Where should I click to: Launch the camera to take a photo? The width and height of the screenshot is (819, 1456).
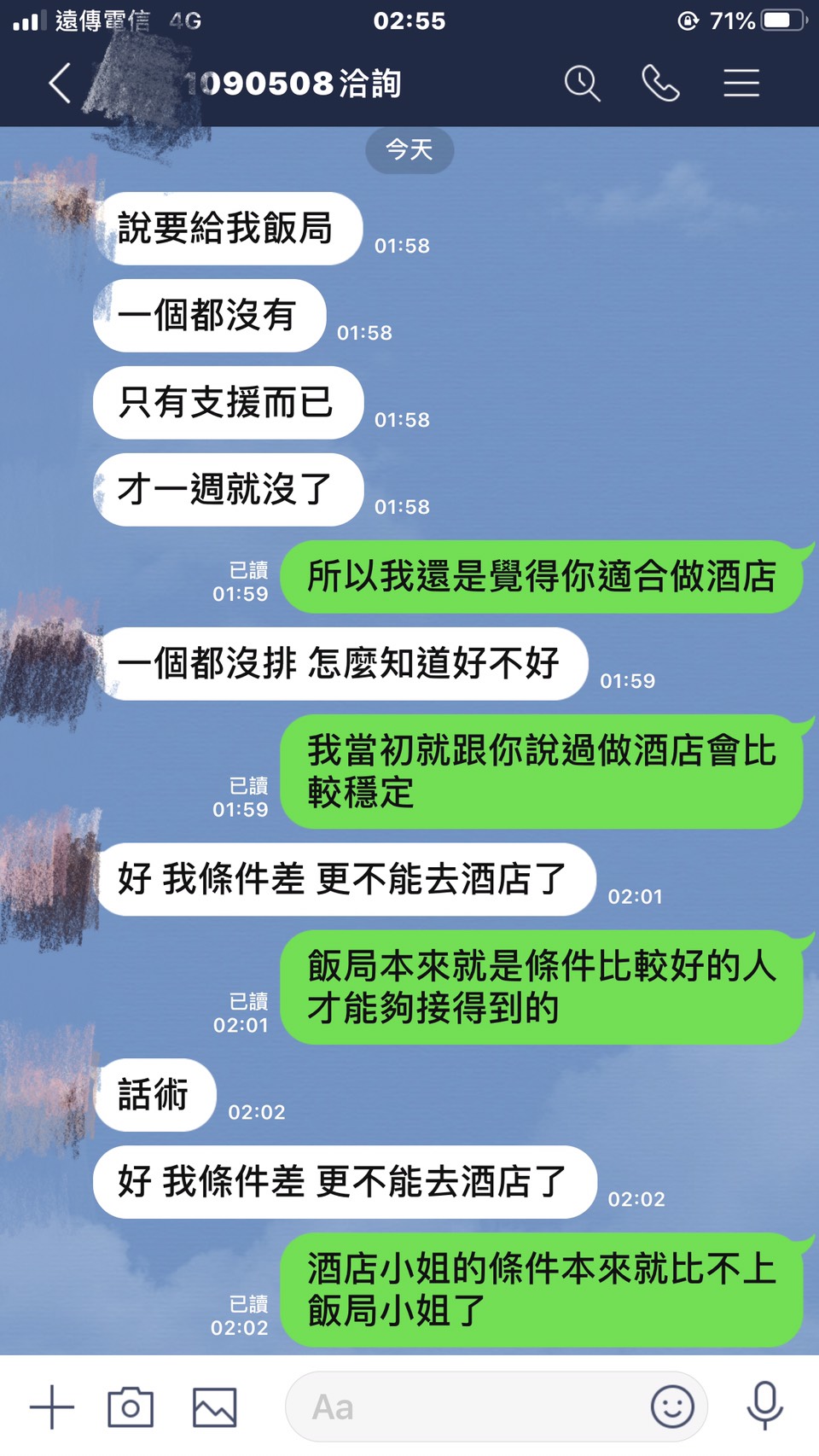click(131, 1406)
